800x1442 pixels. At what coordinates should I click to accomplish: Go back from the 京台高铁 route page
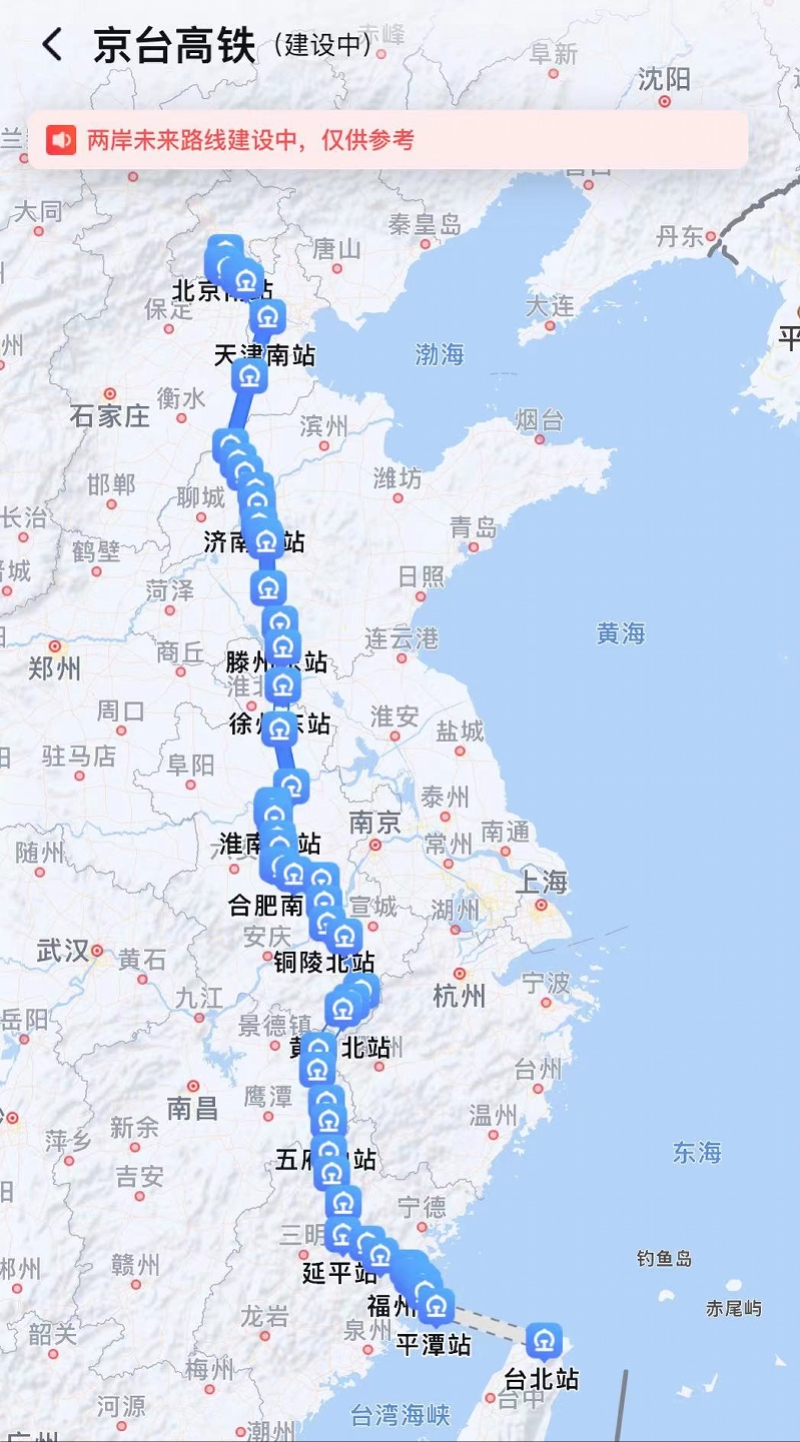click(52, 45)
